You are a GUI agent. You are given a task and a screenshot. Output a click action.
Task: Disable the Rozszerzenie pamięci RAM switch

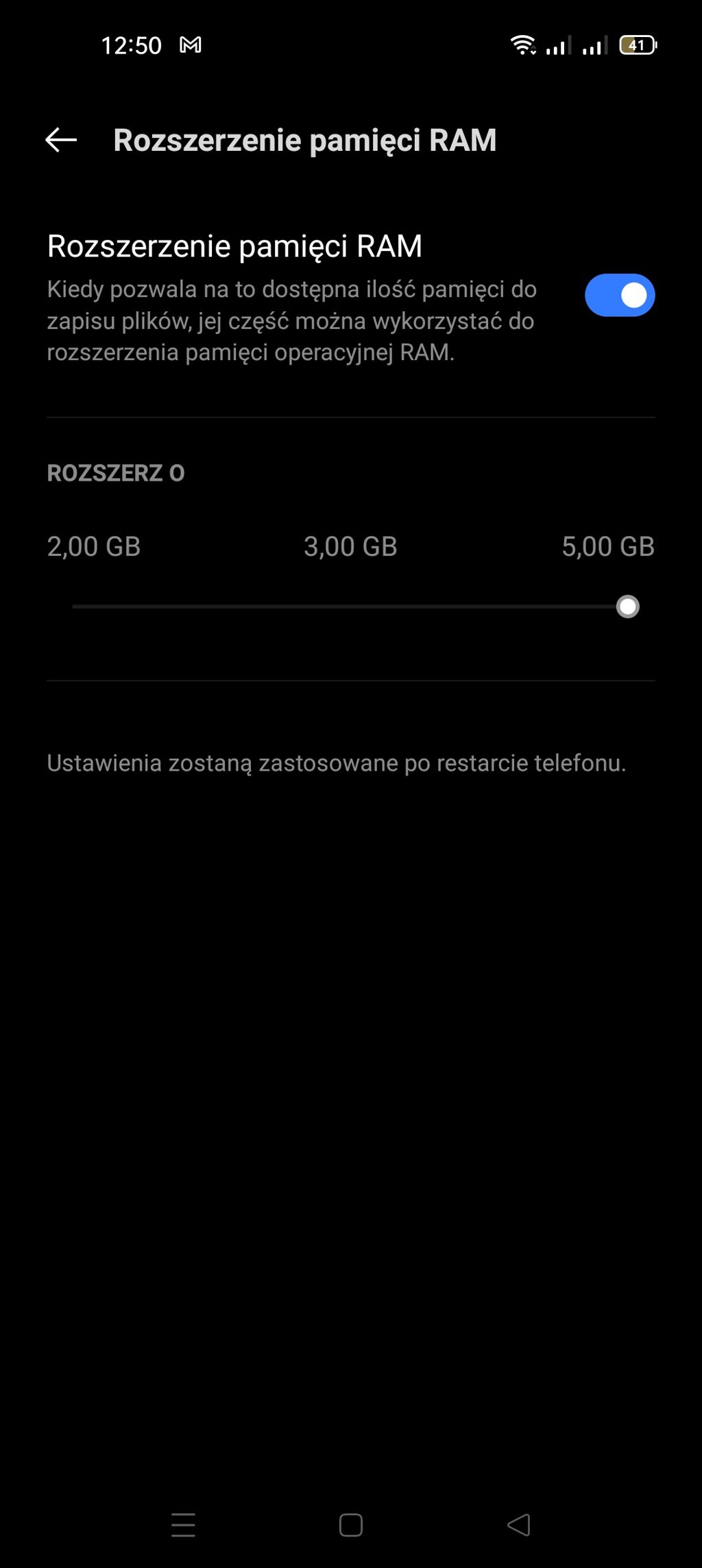(619, 295)
